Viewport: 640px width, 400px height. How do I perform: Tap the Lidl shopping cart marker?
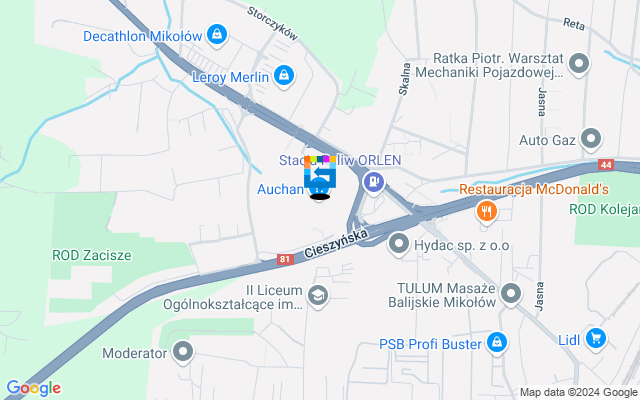[x=596, y=338]
